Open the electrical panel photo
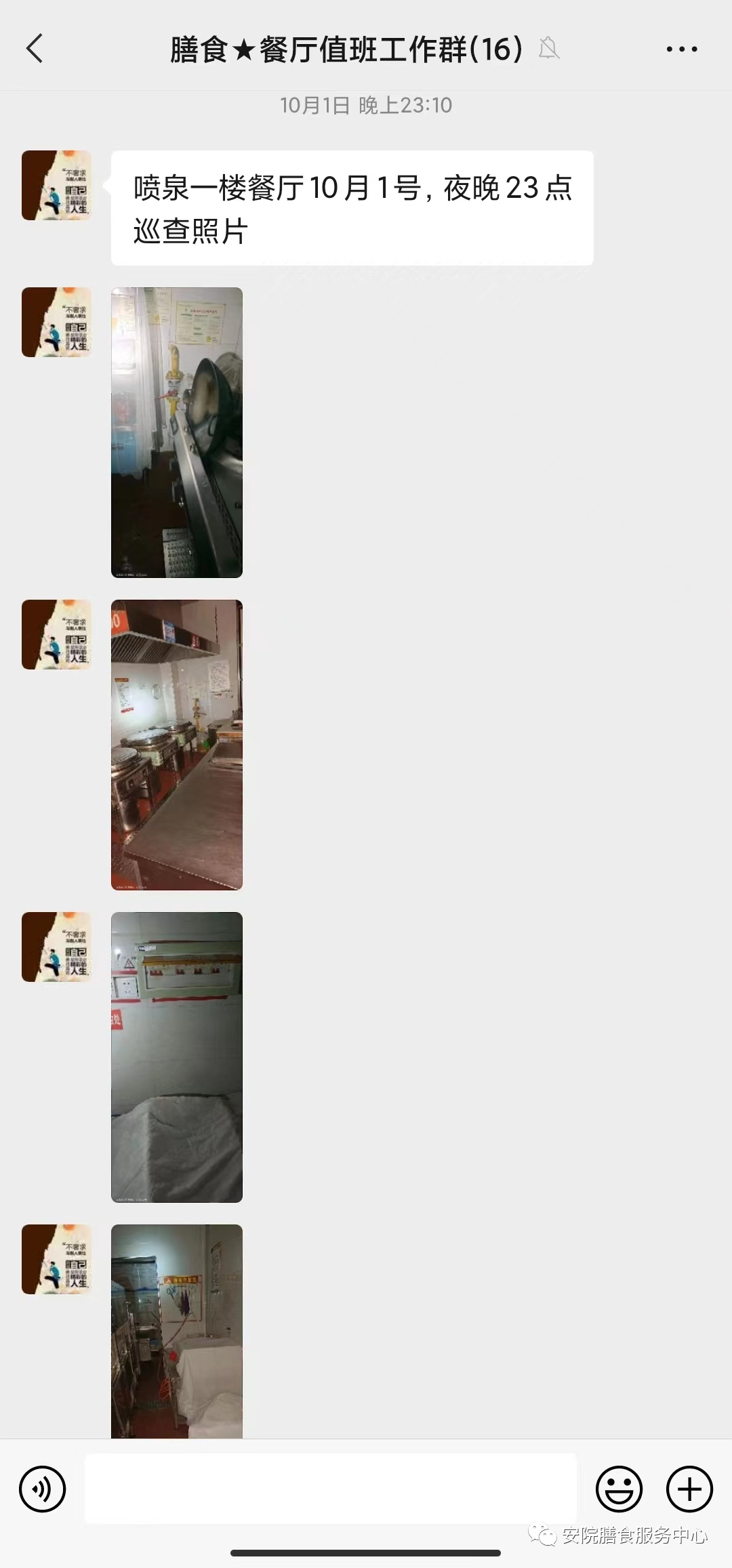 click(176, 1056)
